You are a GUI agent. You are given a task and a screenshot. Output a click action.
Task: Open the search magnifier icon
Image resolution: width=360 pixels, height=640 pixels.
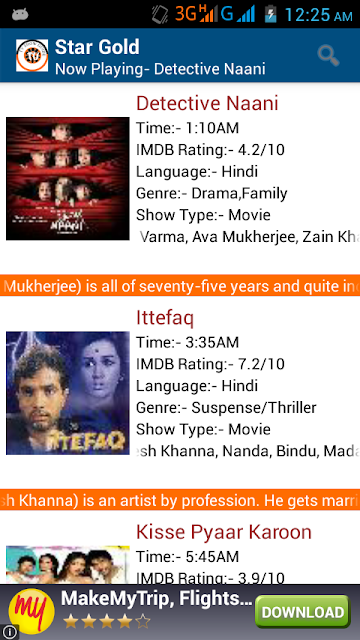pyautogui.click(x=328, y=56)
